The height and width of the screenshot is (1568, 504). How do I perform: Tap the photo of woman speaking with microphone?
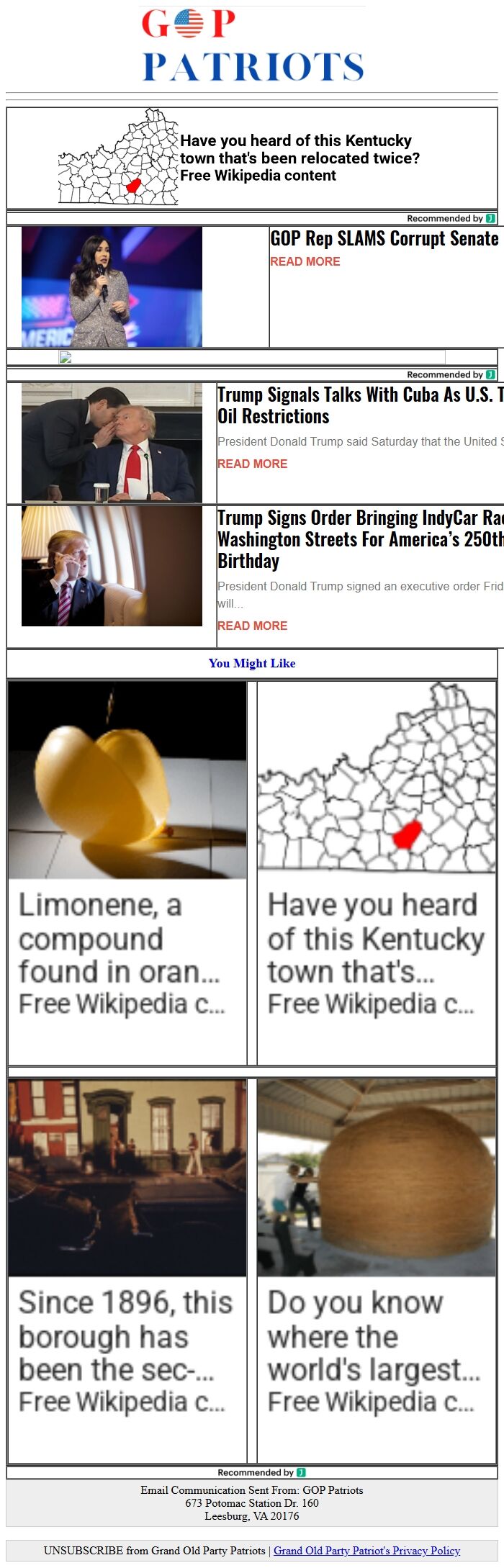112,287
